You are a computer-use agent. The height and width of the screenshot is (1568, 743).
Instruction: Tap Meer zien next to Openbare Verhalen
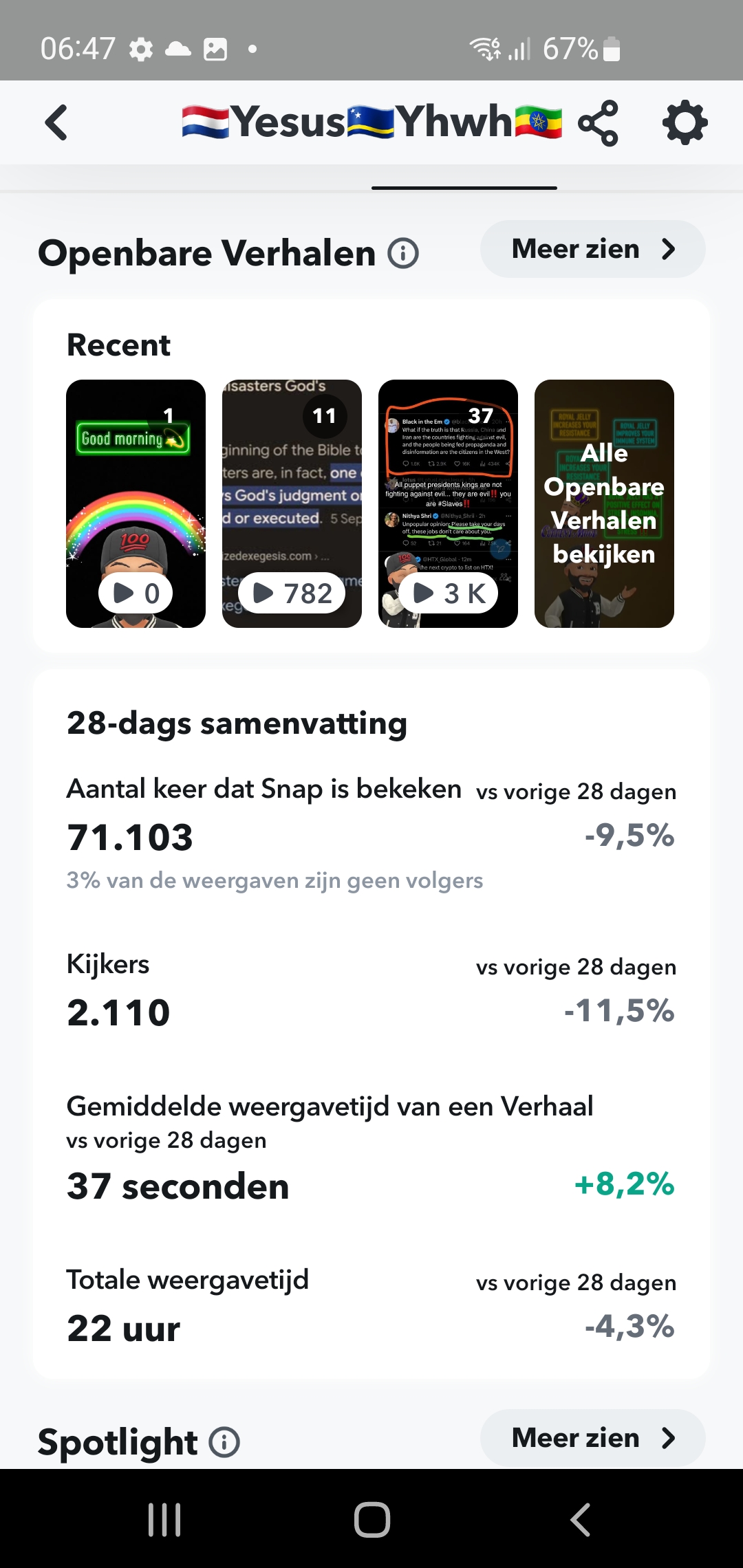pos(592,249)
